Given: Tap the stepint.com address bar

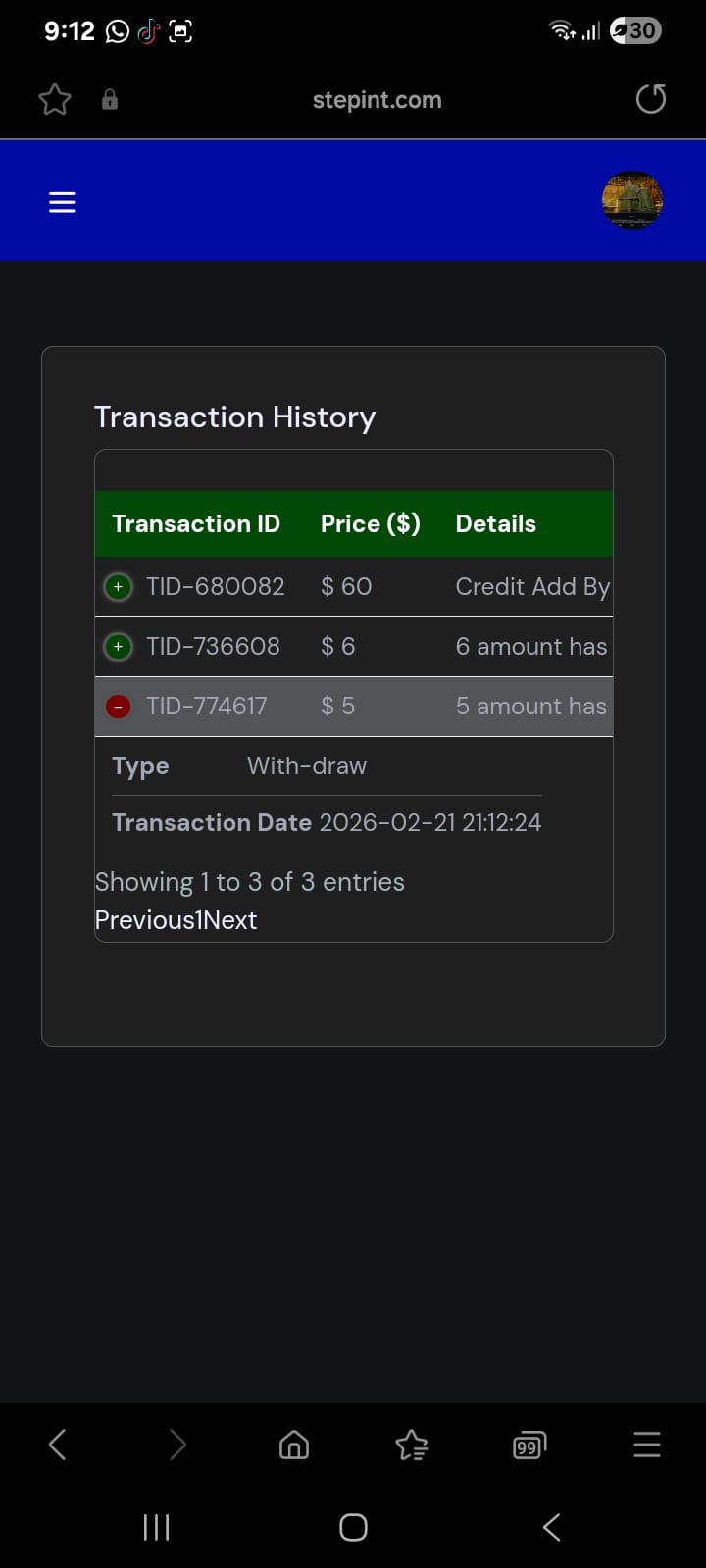Looking at the screenshot, I should click(378, 100).
